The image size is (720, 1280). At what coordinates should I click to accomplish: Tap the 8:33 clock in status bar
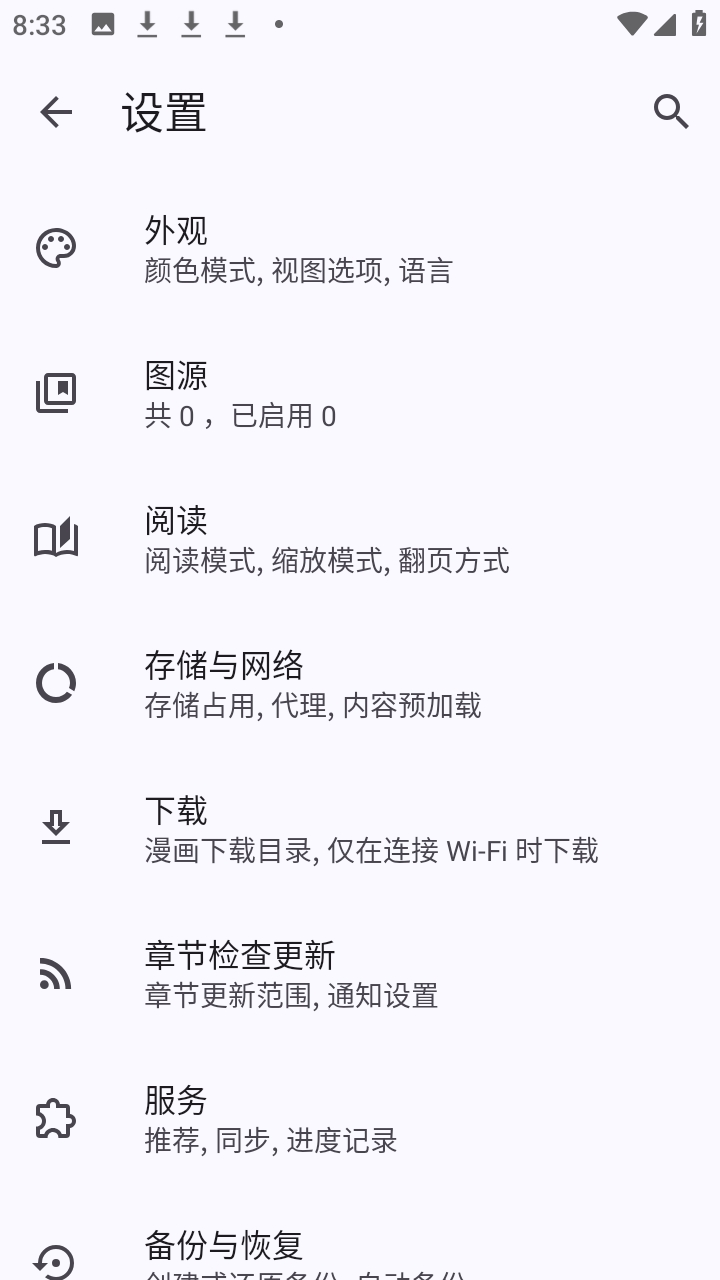[x=38, y=24]
